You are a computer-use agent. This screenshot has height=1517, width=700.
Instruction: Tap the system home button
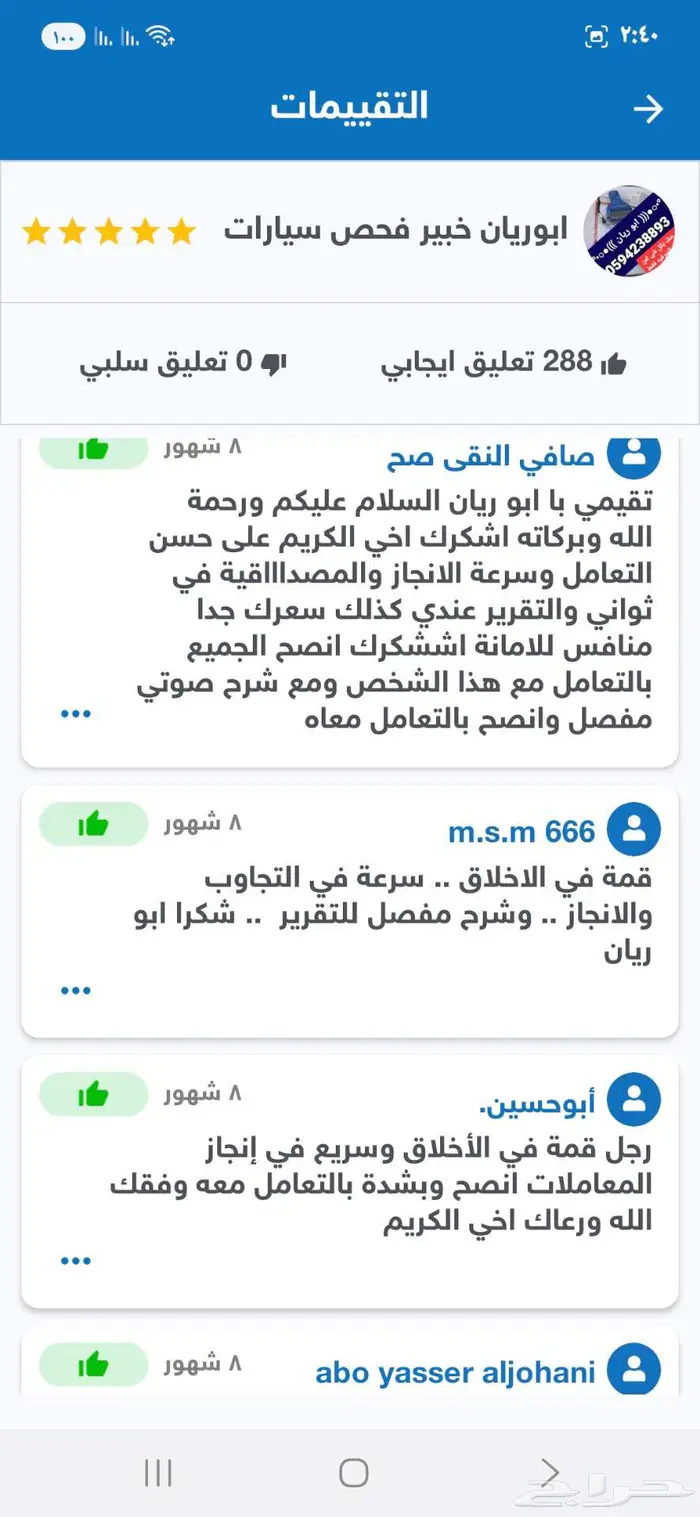353,1472
